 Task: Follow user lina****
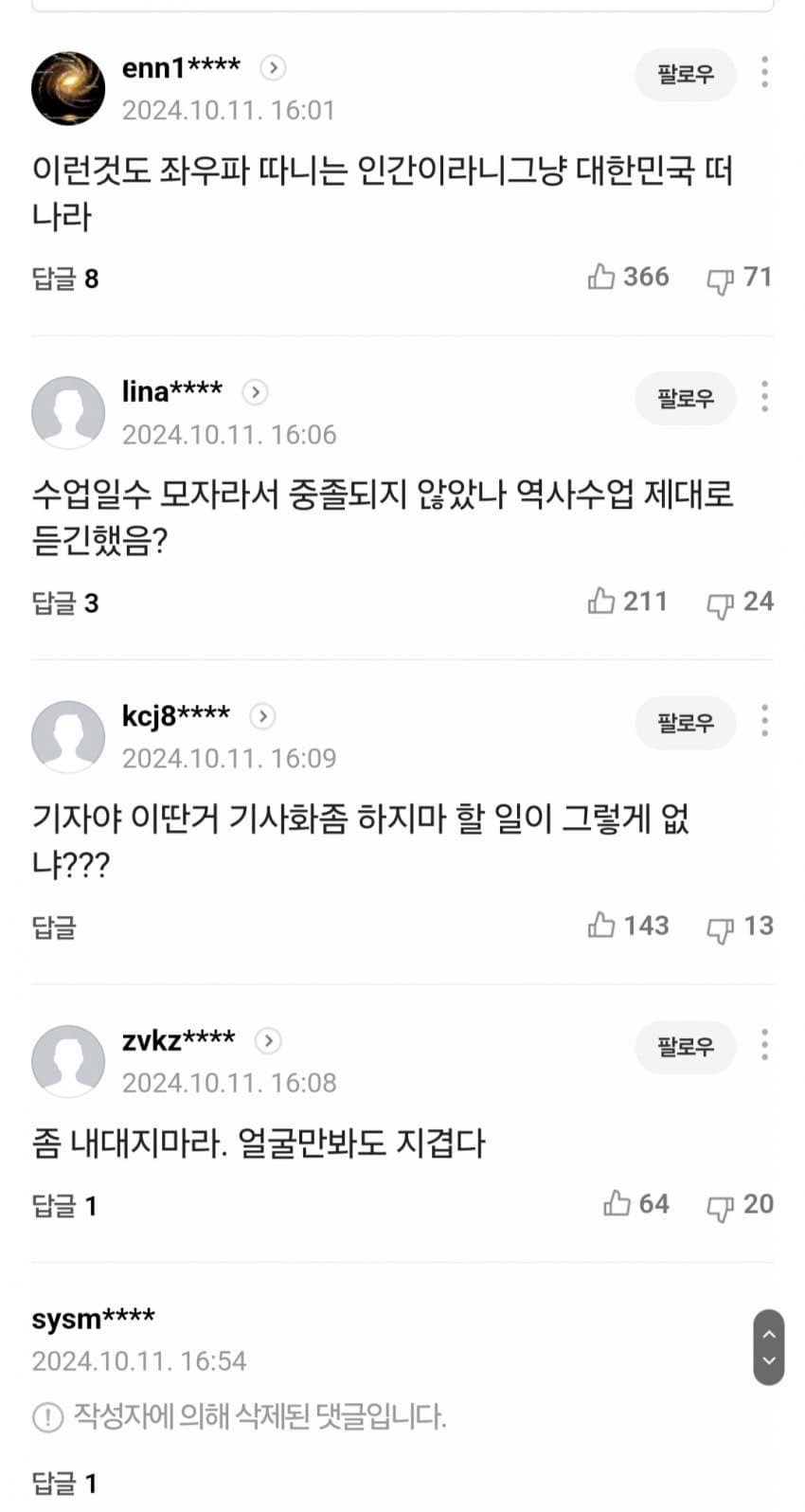click(685, 398)
